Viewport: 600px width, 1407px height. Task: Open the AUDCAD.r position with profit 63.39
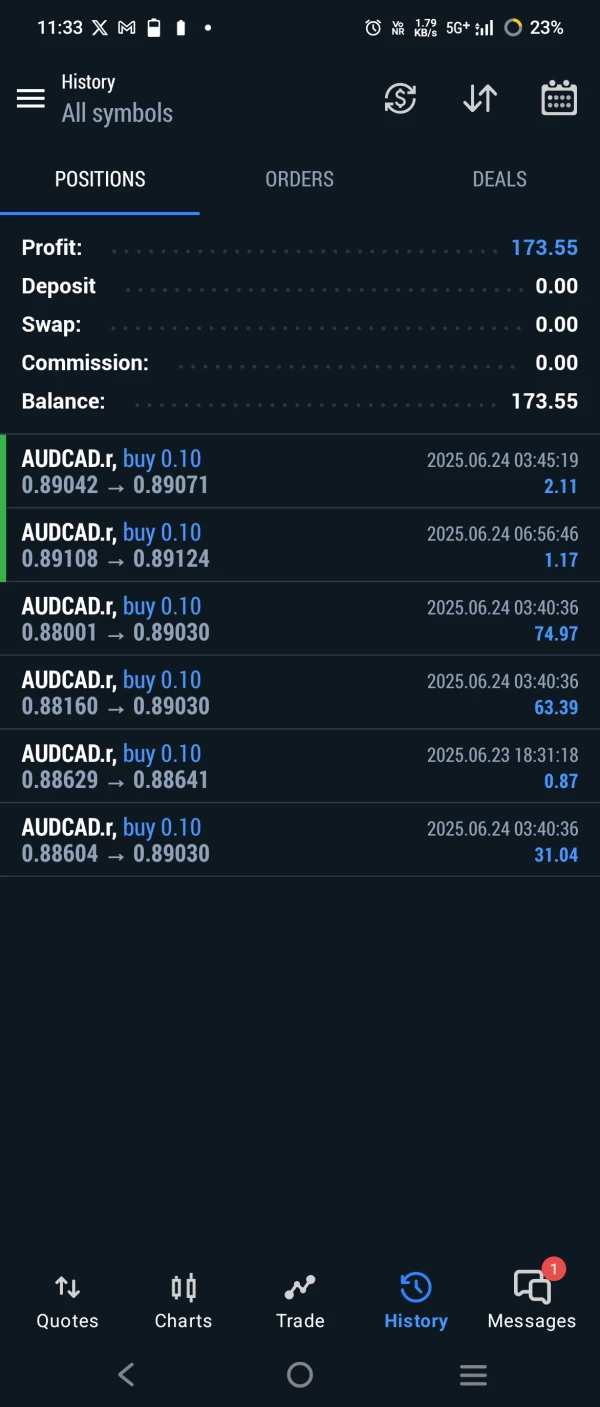[x=300, y=693]
